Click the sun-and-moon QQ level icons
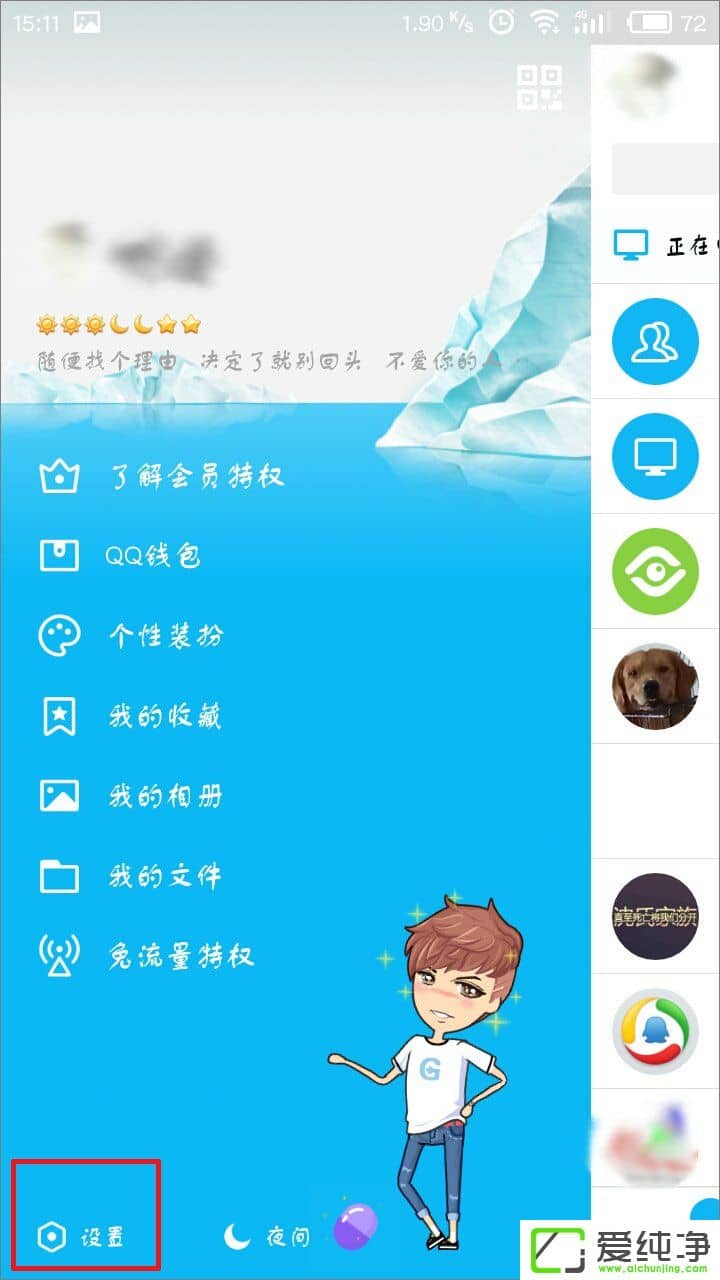Screen dimensions: 720x1280 [x=120, y=323]
